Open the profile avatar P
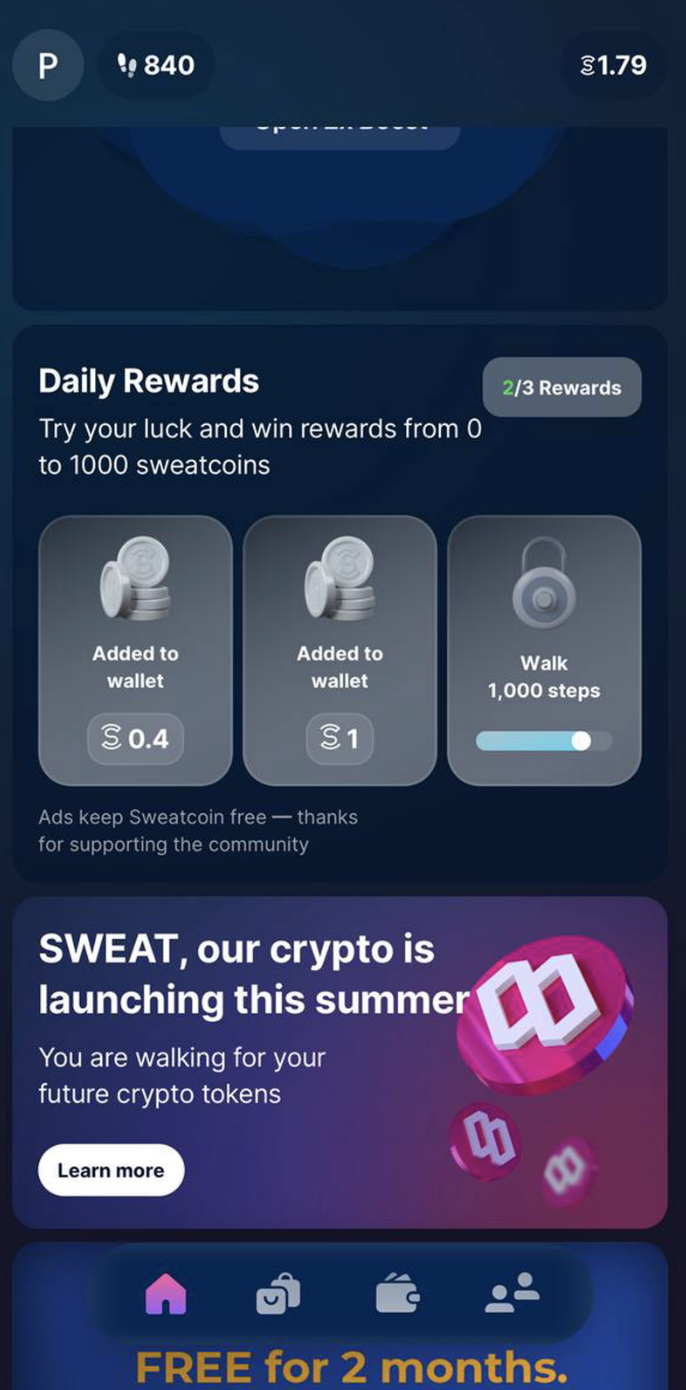 pyautogui.click(x=47, y=66)
